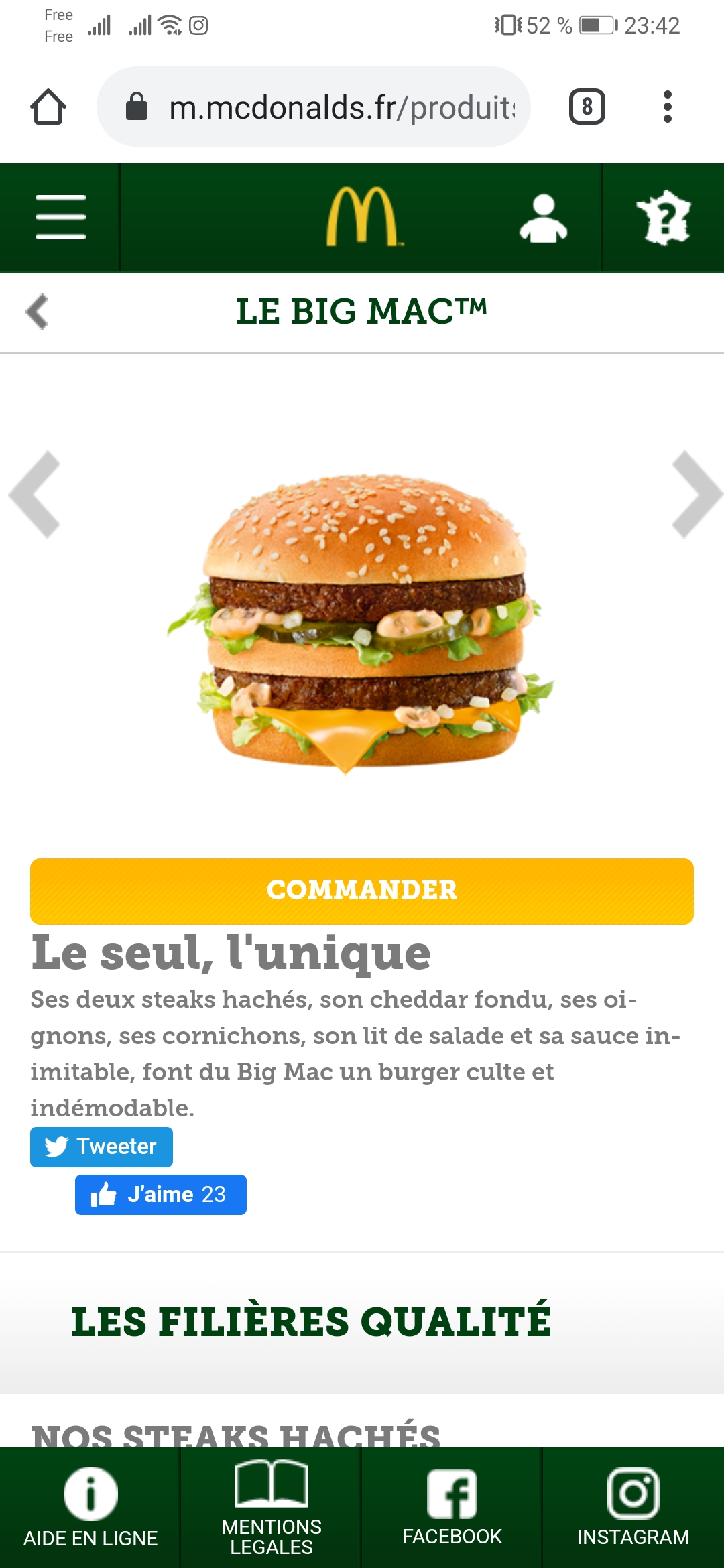The height and width of the screenshot is (1568, 724).
Task: Go to McDonald's home via logo
Action: pos(362,217)
